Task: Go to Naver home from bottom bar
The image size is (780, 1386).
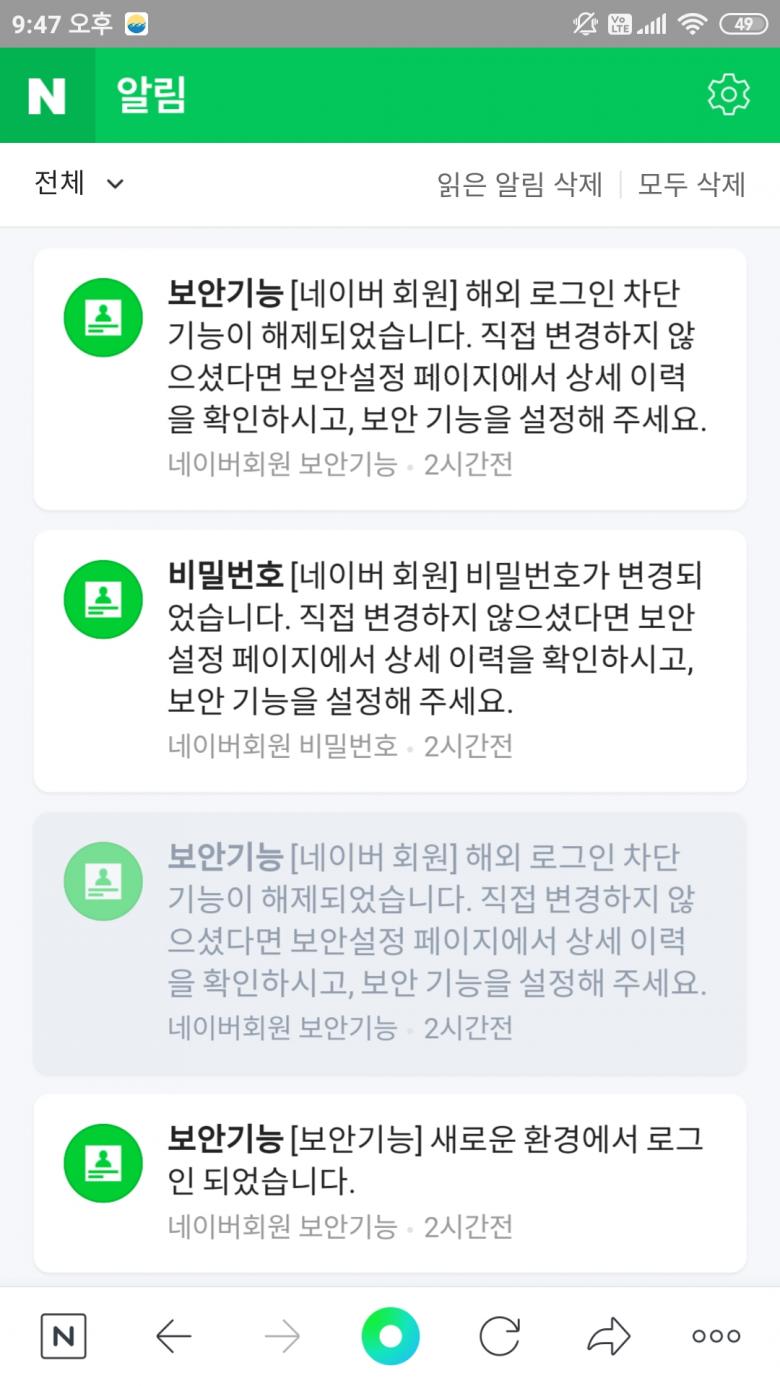Action: (63, 1336)
